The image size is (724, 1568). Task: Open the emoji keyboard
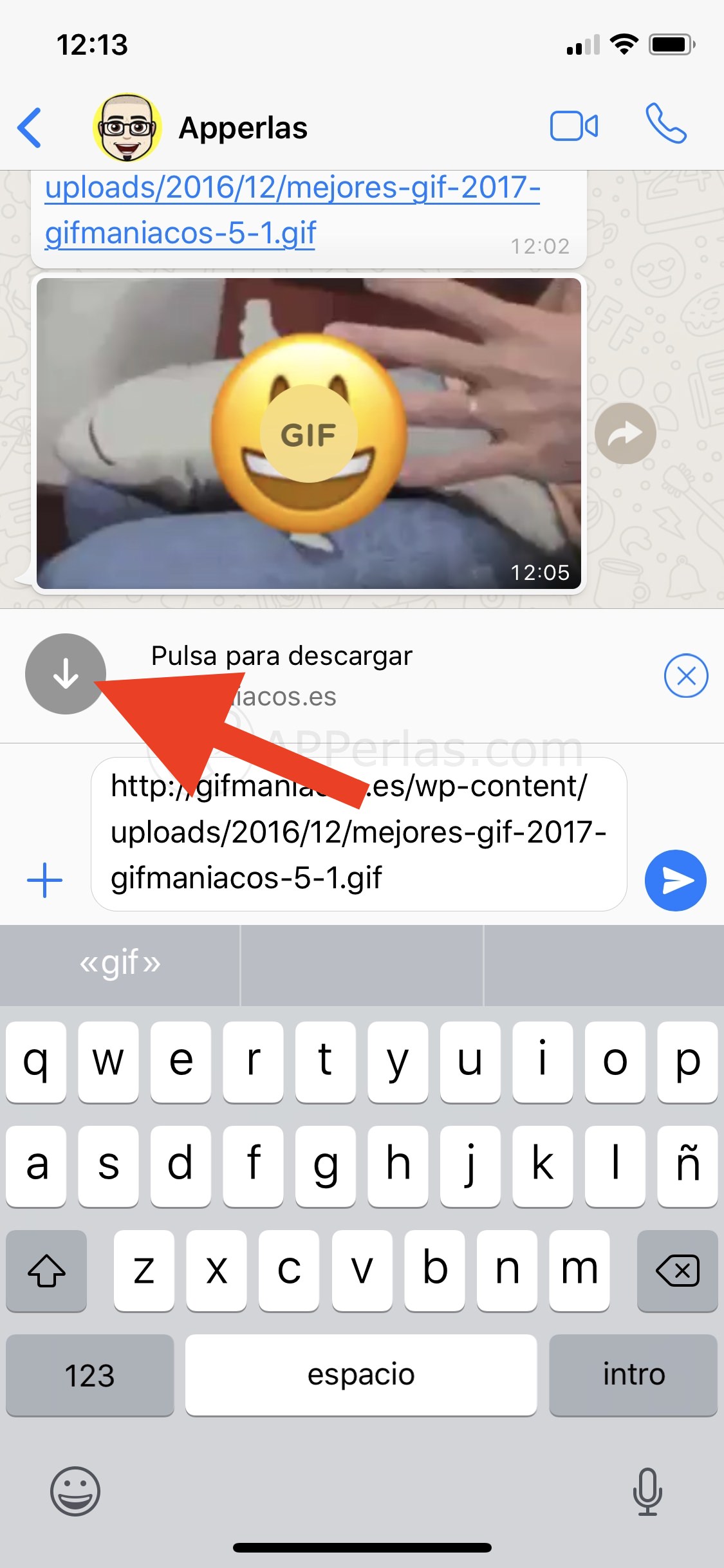[75, 1491]
